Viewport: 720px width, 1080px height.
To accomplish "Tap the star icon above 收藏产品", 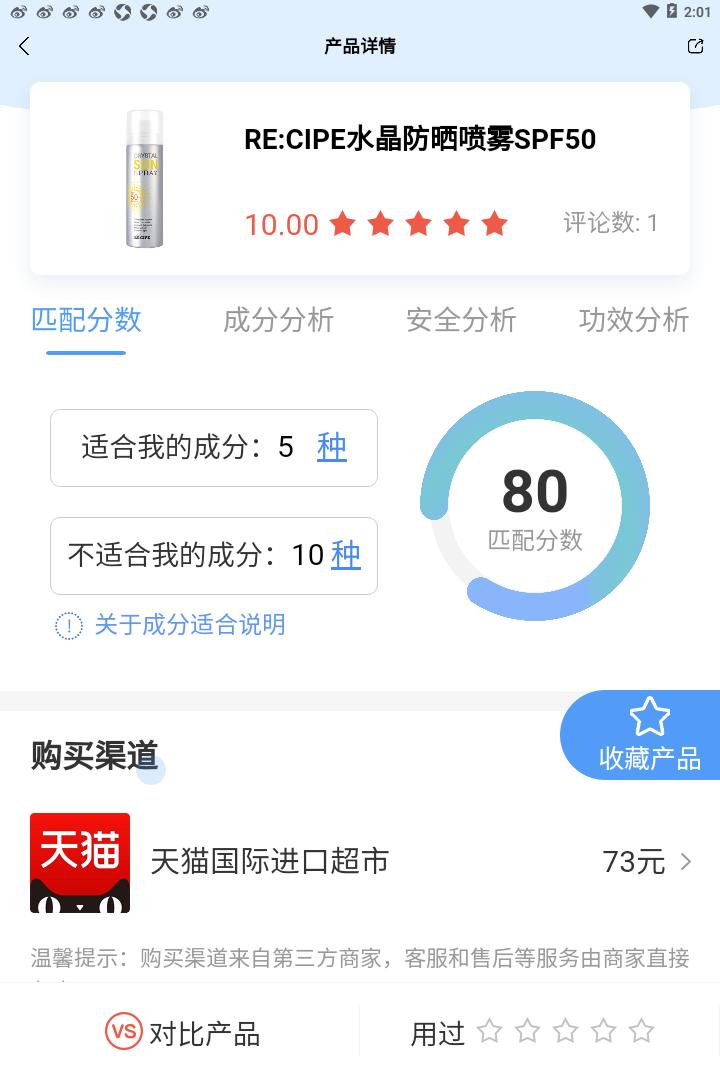I will (650, 716).
